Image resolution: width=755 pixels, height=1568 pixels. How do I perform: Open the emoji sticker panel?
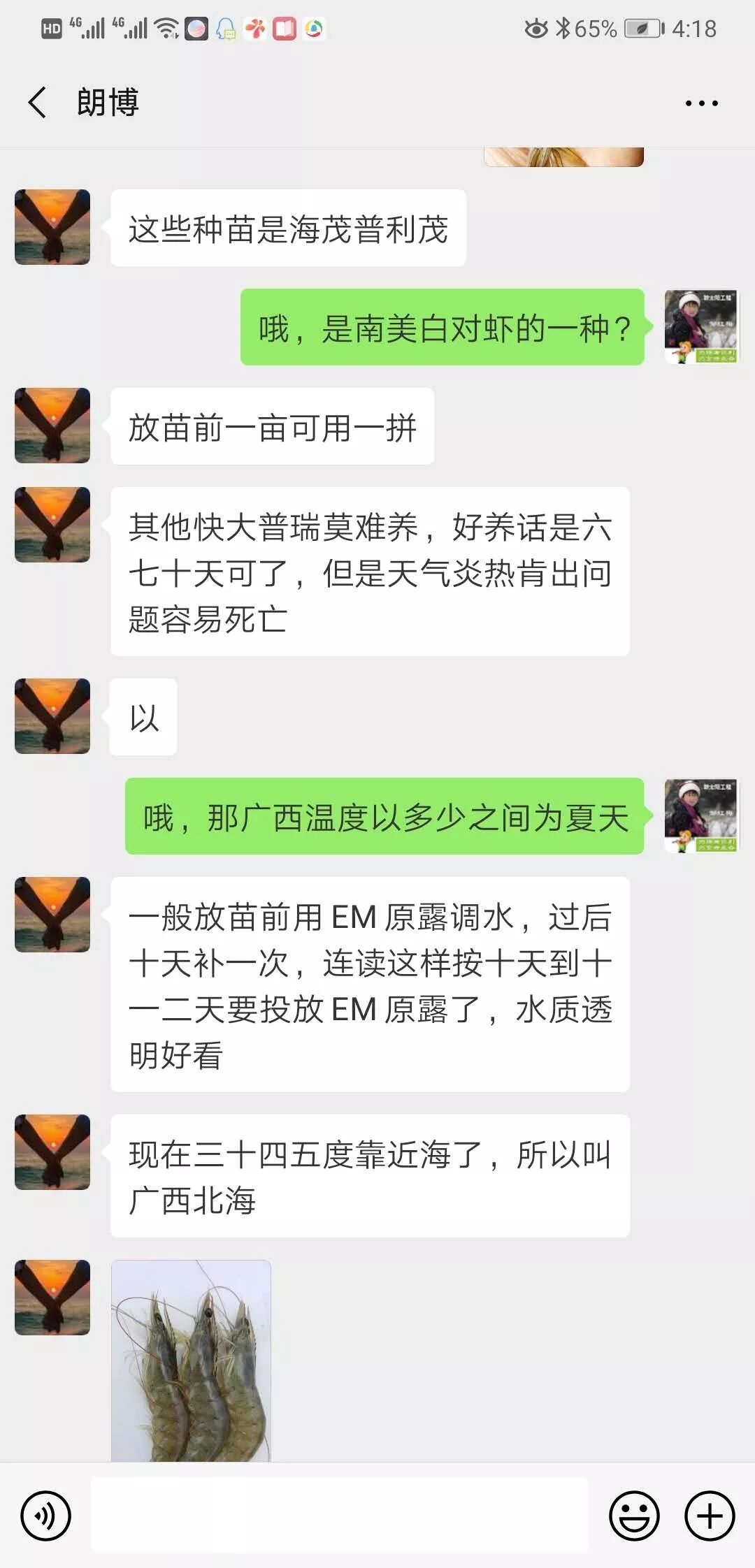[634, 1516]
